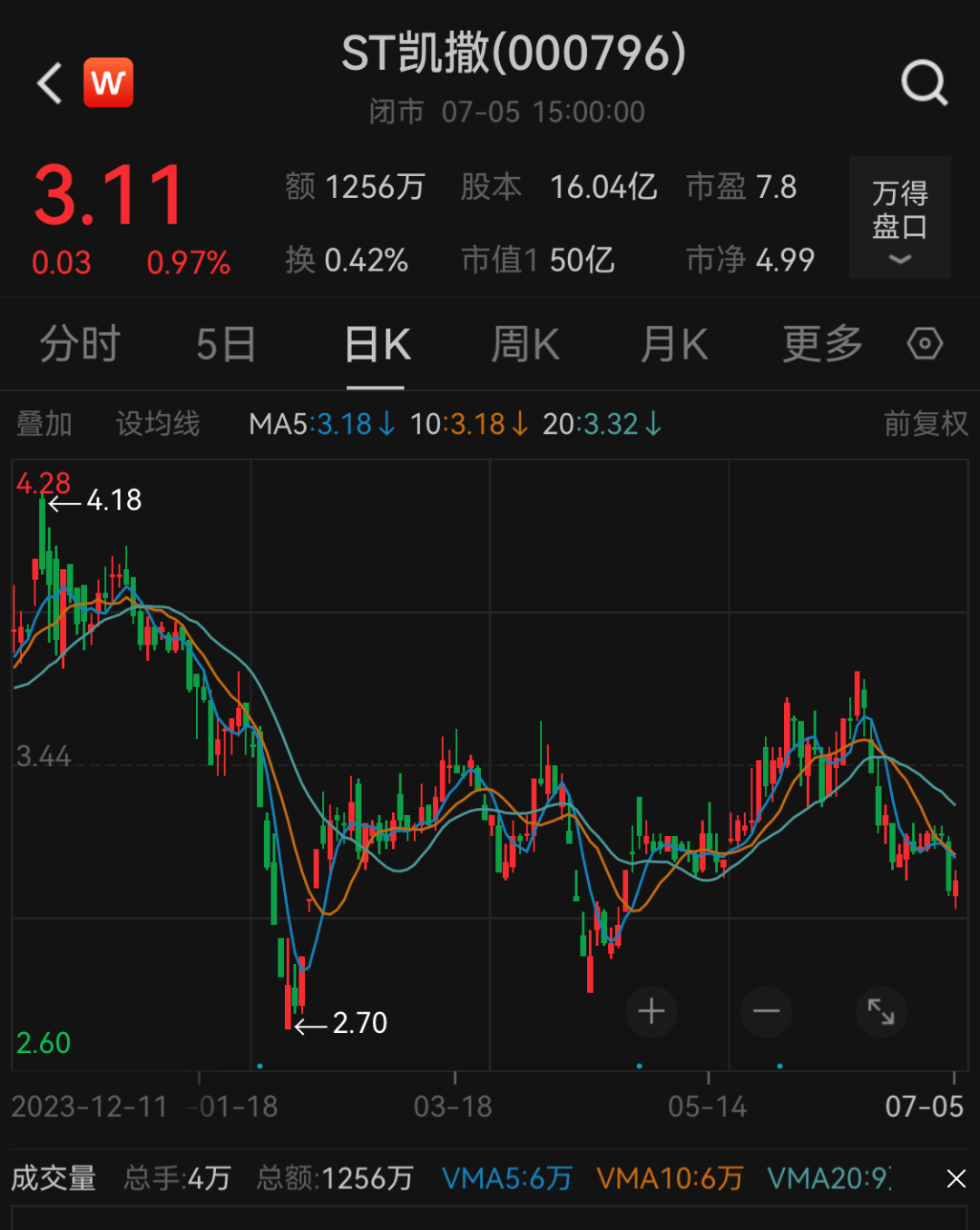Zoom in the chart with plus button

651,1011
